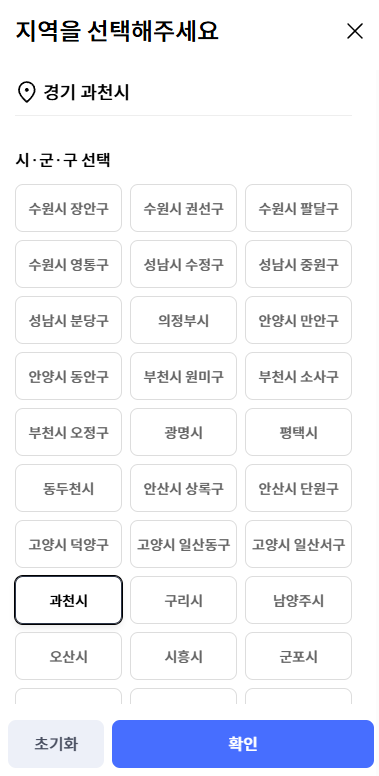Image resolution: width=379 pixels, height=776 pixels.
Task: Select 구리시
Action: click(184, 600)
